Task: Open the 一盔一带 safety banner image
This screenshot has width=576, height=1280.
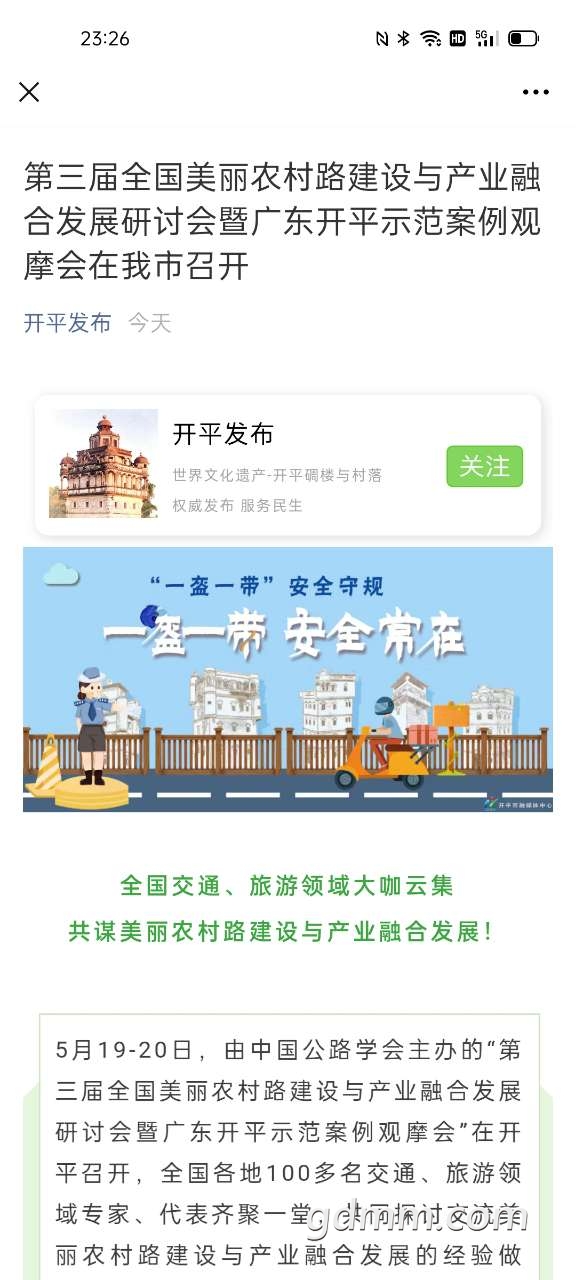Action: pyautogui.click(x=288, y=679)
